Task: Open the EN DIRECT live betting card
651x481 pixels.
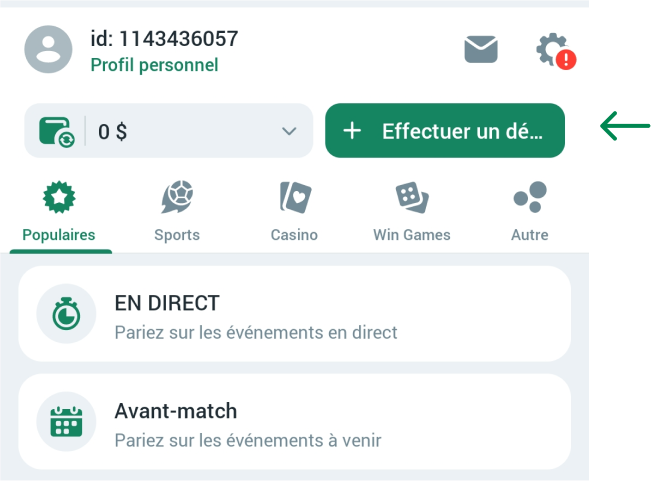Action: (x=294, y=314)
